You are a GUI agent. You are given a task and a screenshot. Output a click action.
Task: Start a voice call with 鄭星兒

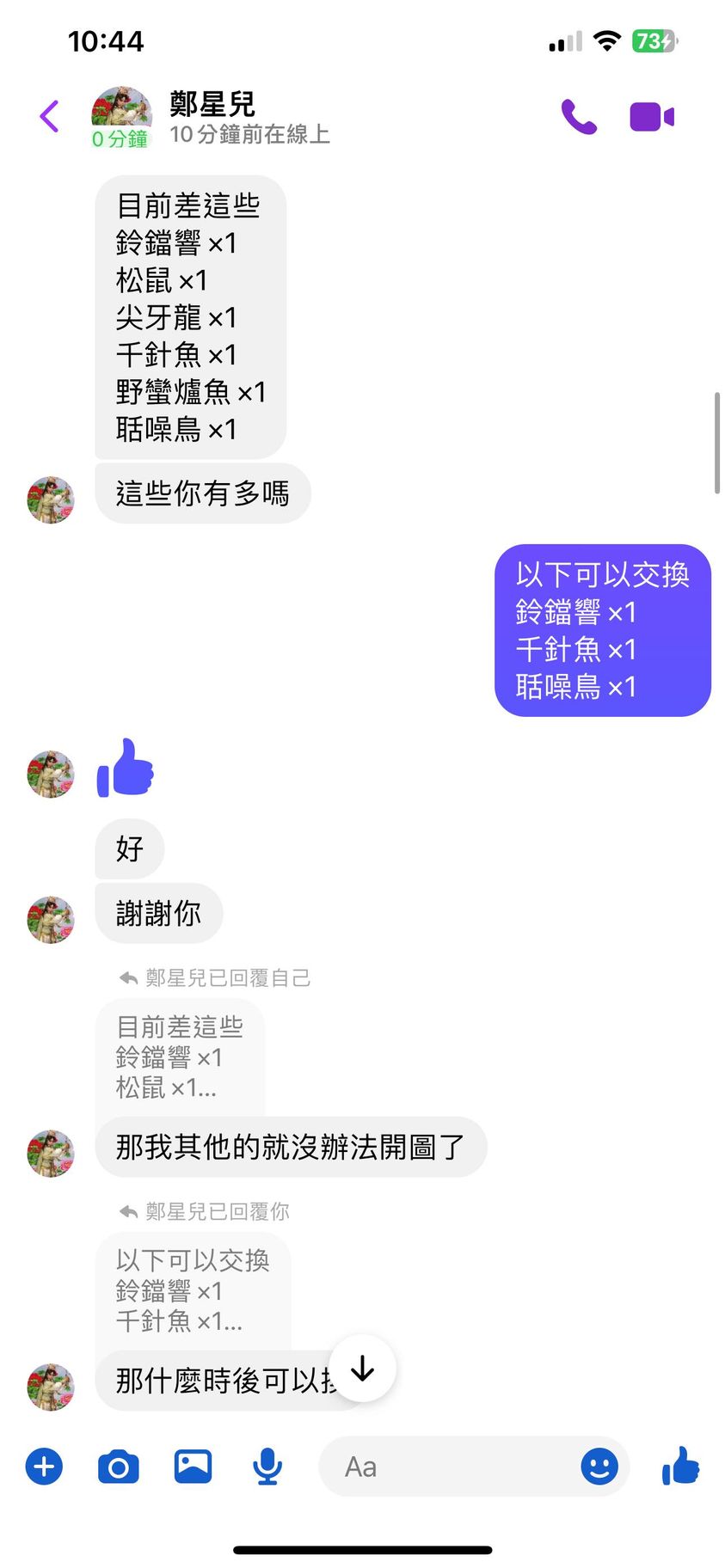(x=579, y=117)
